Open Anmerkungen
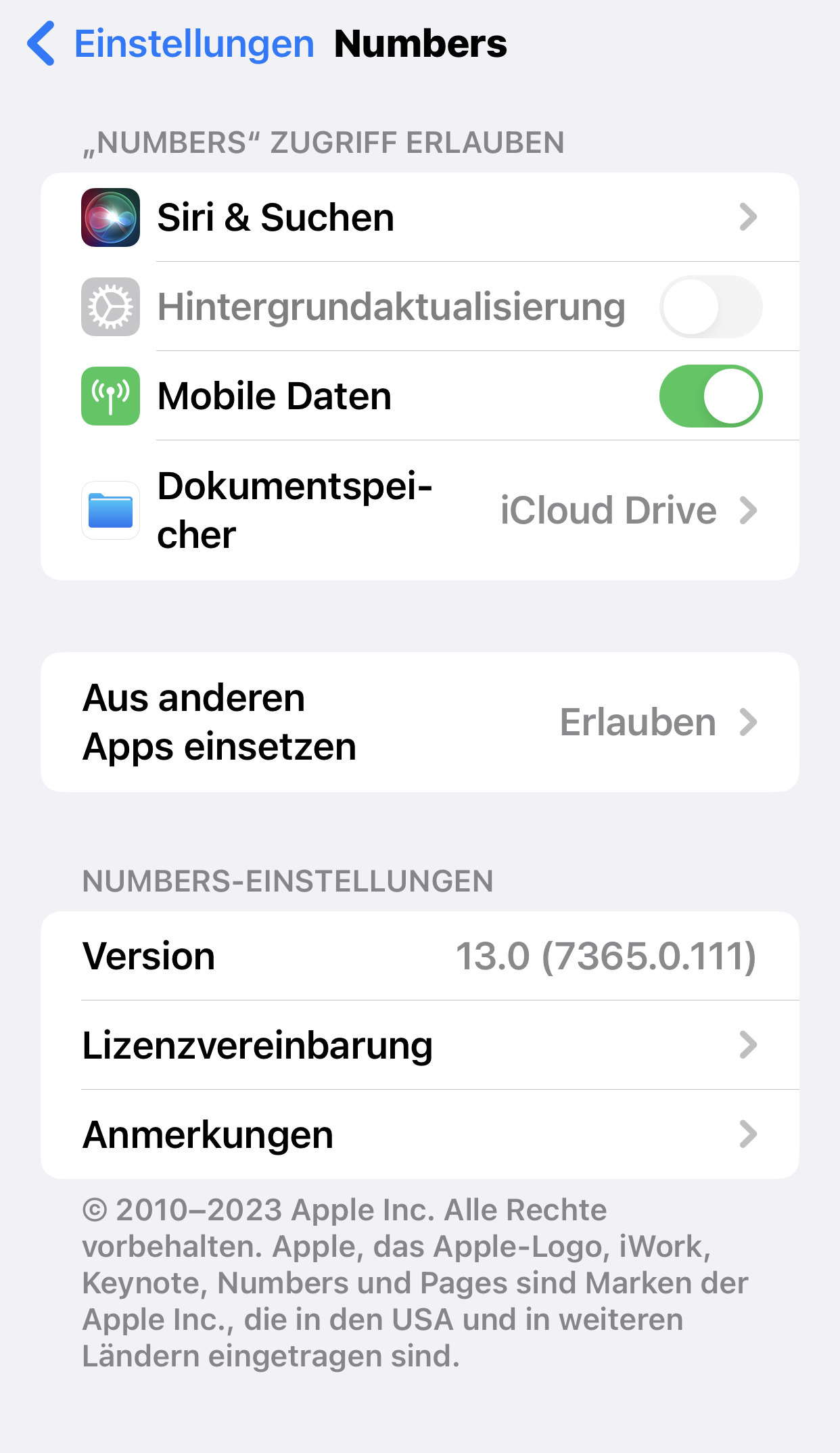 click(420, 1134)
